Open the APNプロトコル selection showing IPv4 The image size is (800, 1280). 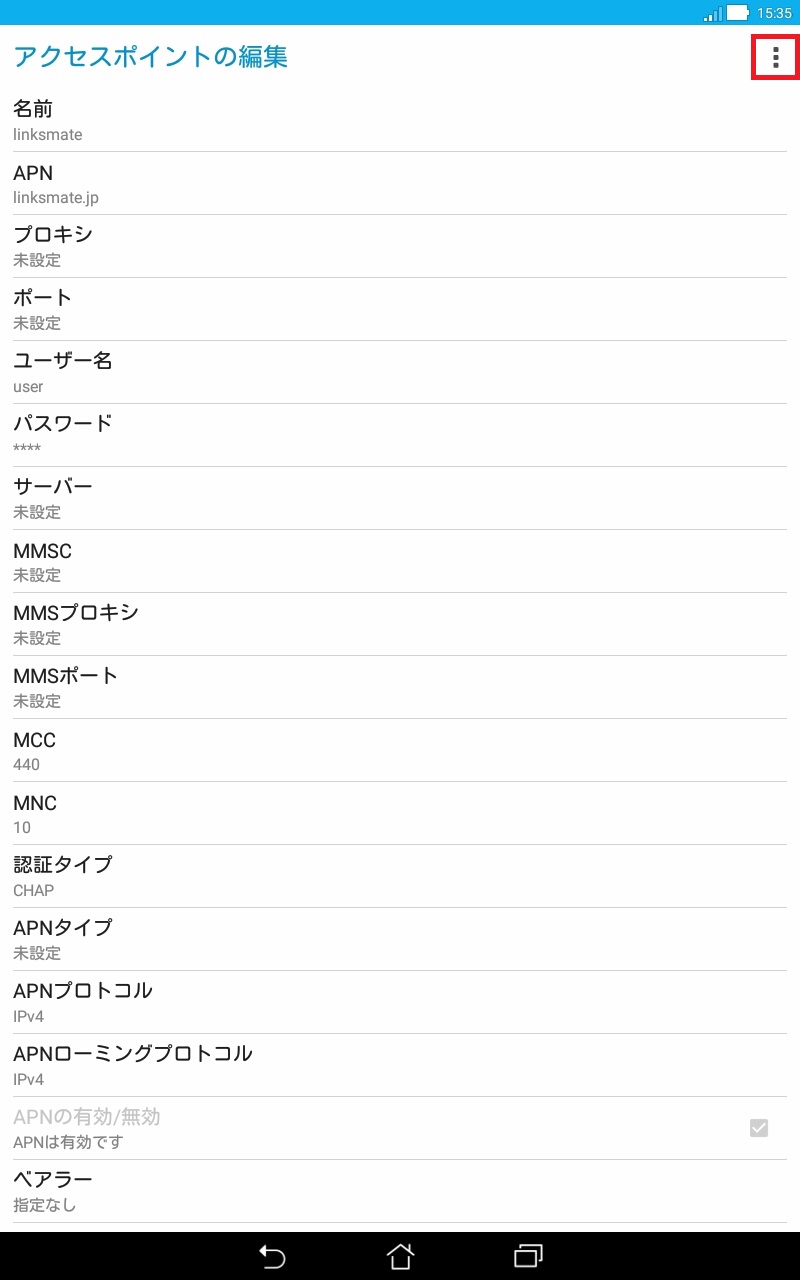(400, 1001)
